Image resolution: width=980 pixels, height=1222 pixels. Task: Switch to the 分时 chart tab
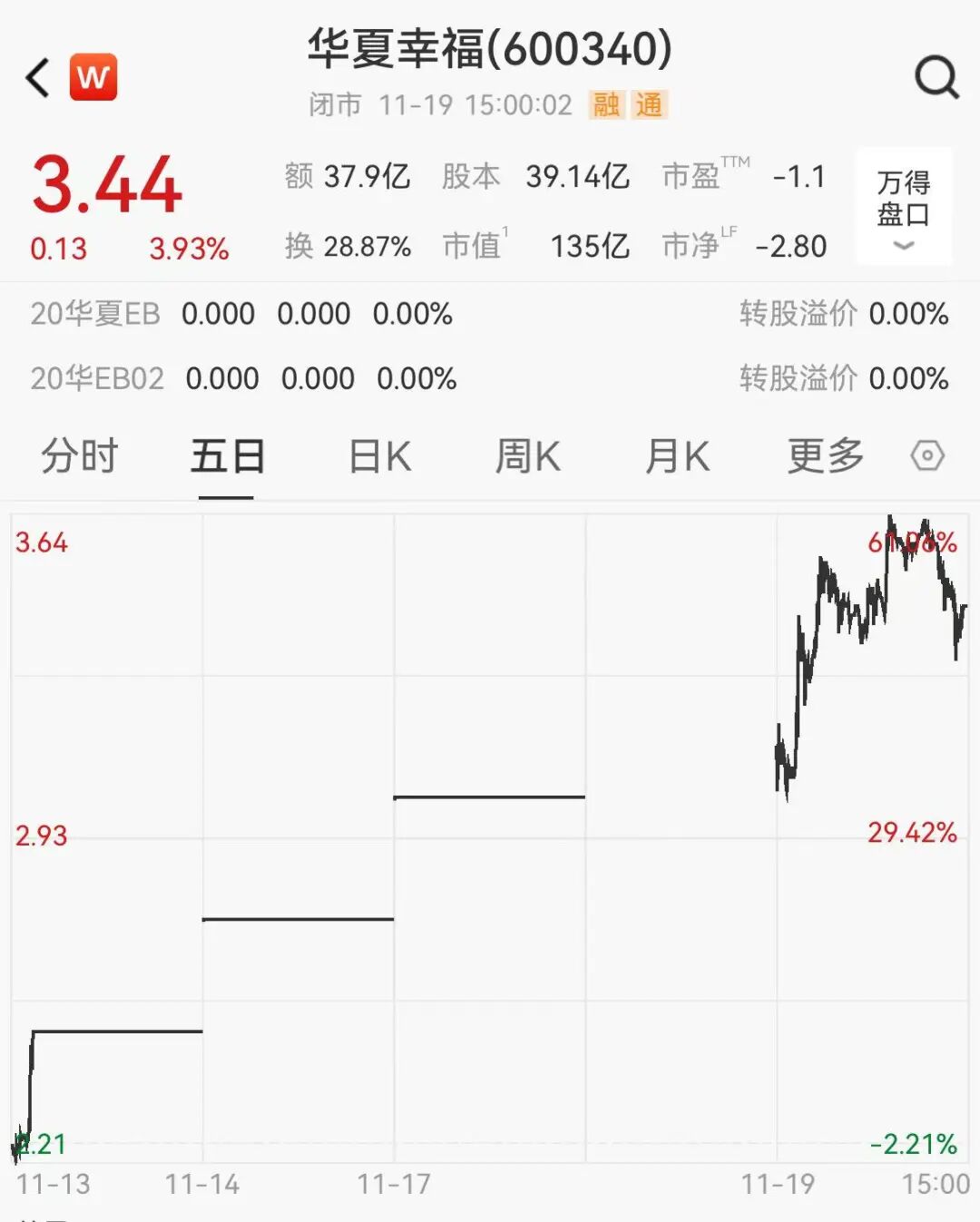(79, 455)
